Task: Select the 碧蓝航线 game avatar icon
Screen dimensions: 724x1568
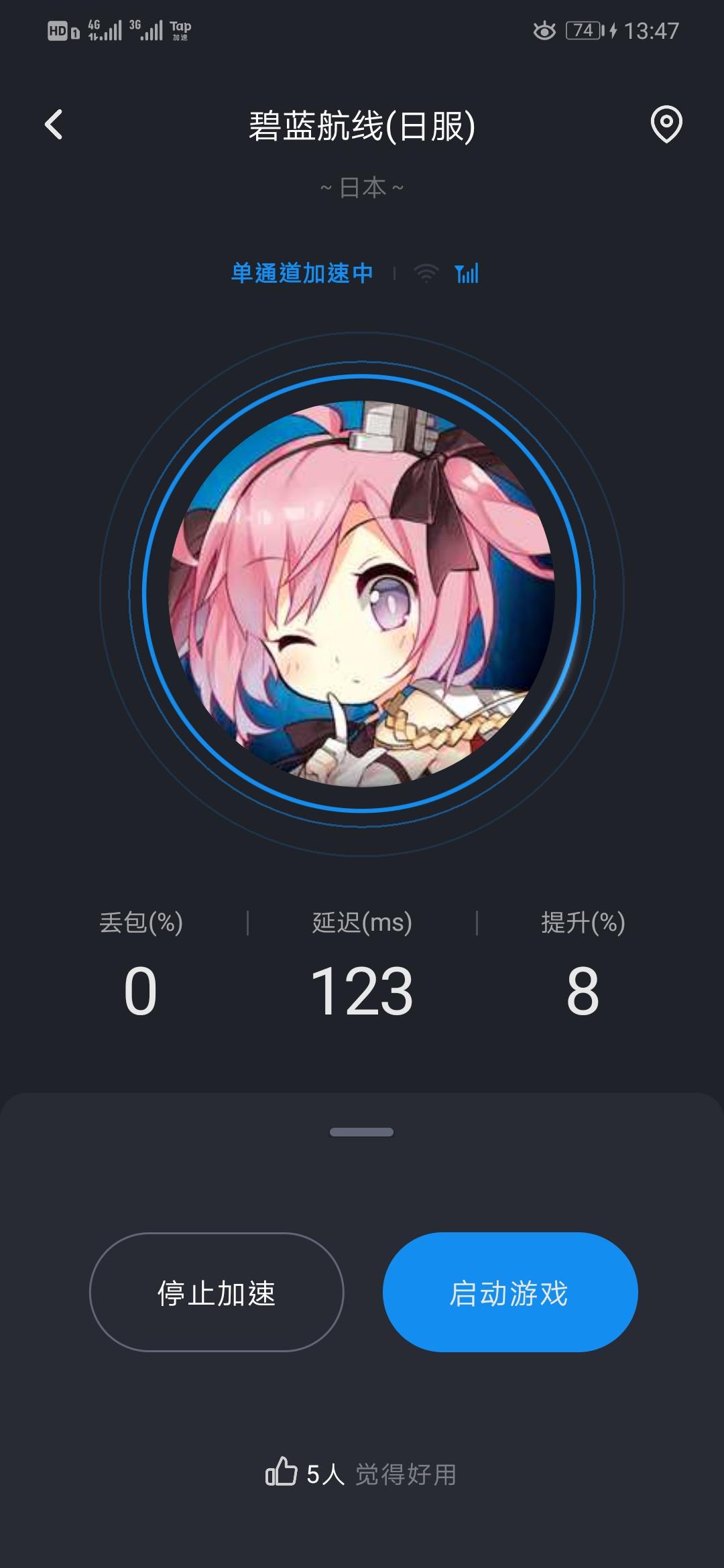Action: tap(362, 590)
